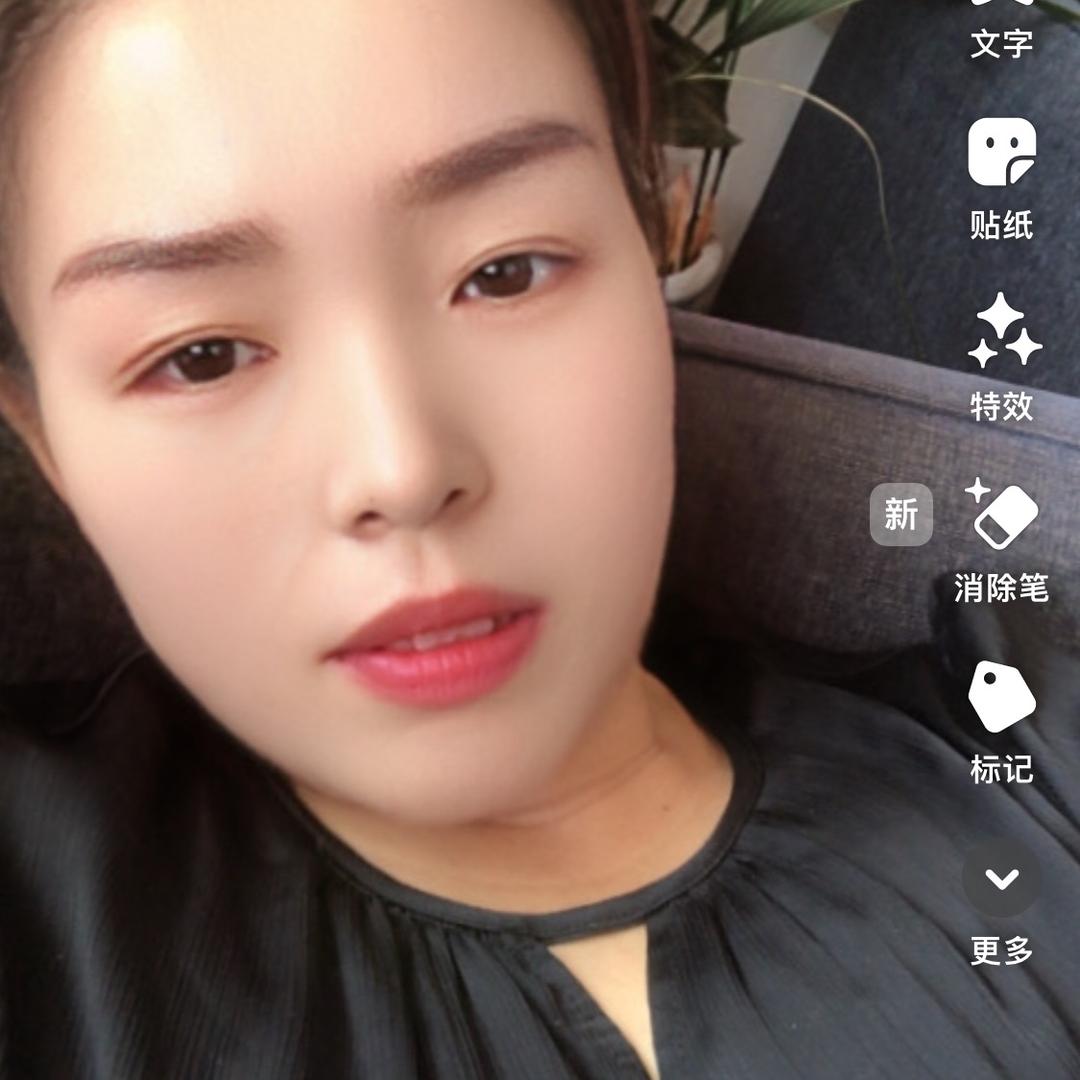Expand 更多 to show more tools
1080x1080 pixels.
[x=1001, y=880]
